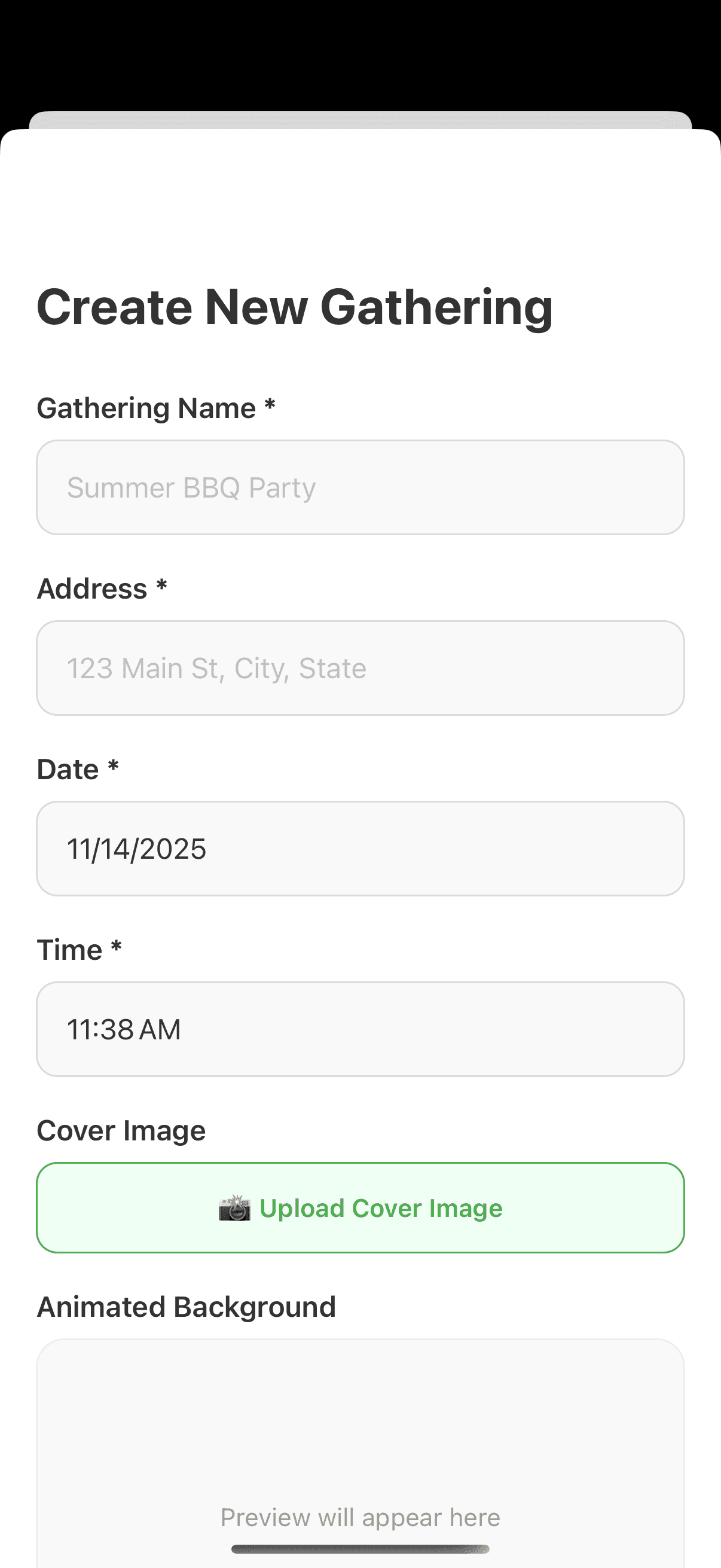Focus the Address input field
Screen dimensions: 721x1568
pyautogui.click(x=360, y=668)
